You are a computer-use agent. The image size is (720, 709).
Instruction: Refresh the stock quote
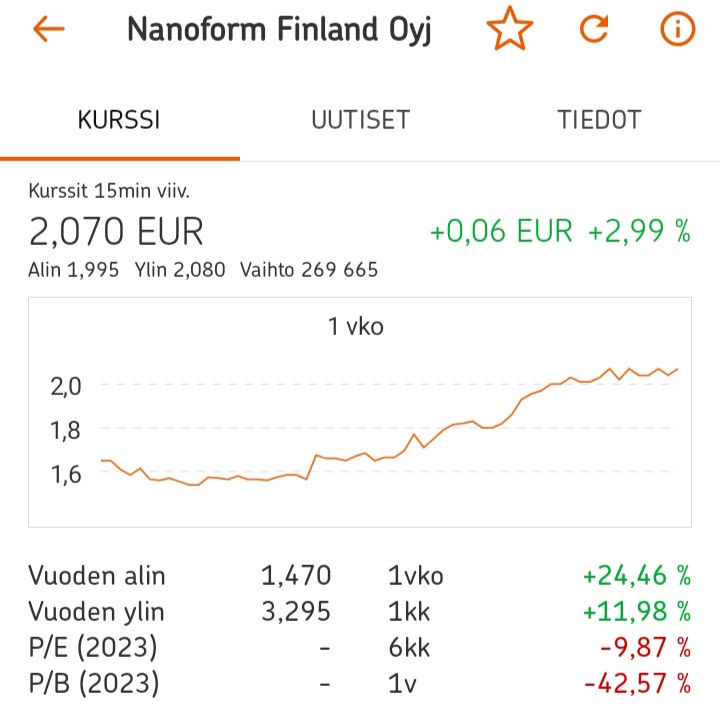coord(595,30)
